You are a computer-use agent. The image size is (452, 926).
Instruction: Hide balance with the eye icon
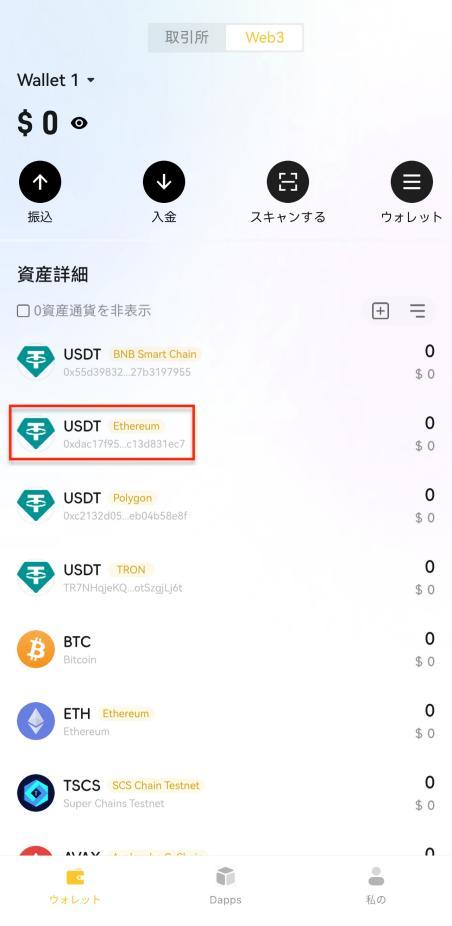pos(79,123)
